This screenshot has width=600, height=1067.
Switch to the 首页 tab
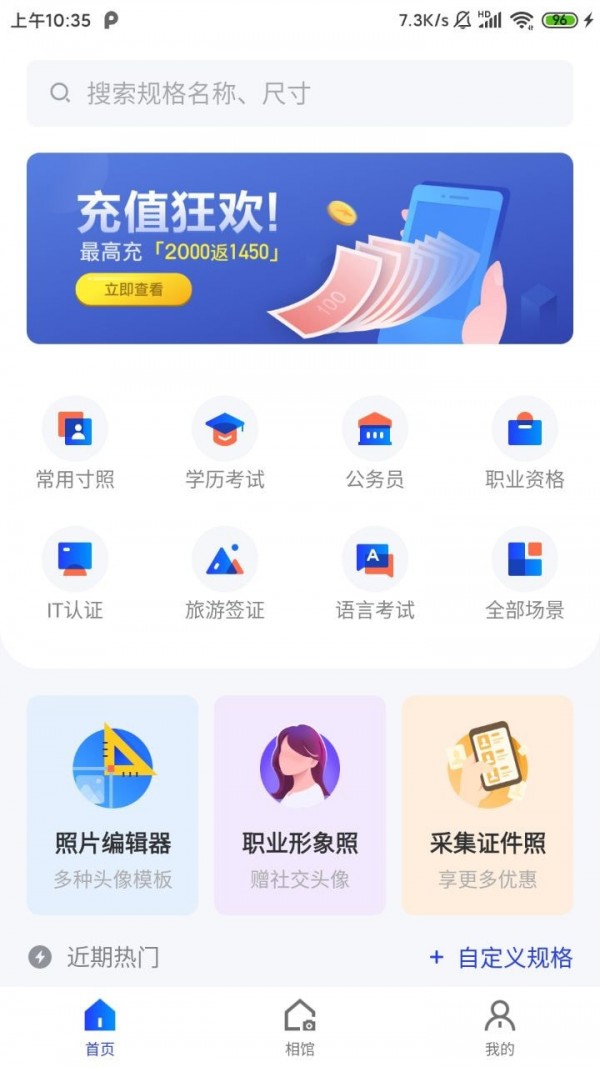(100, 1027)
